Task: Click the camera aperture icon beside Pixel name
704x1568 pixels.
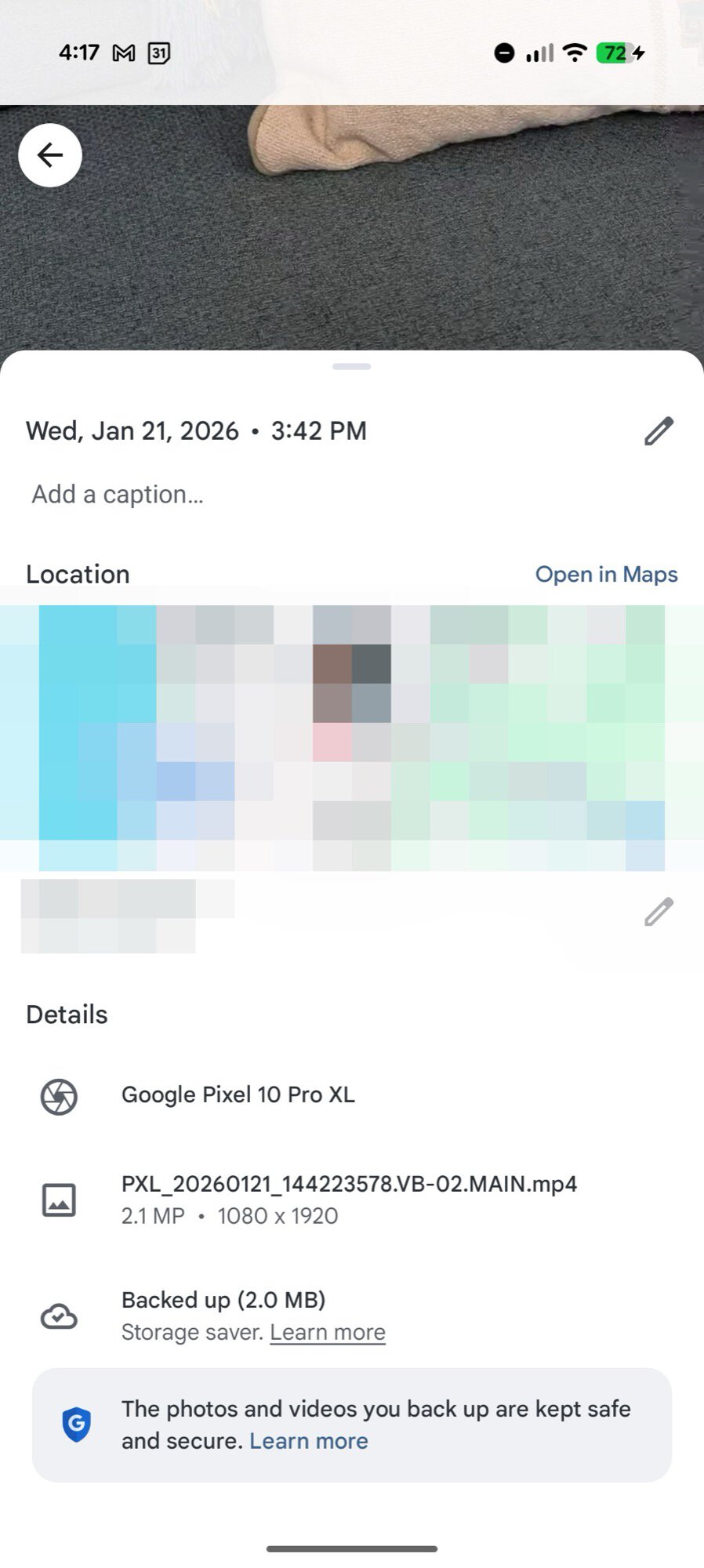Action: point(60,1096)
